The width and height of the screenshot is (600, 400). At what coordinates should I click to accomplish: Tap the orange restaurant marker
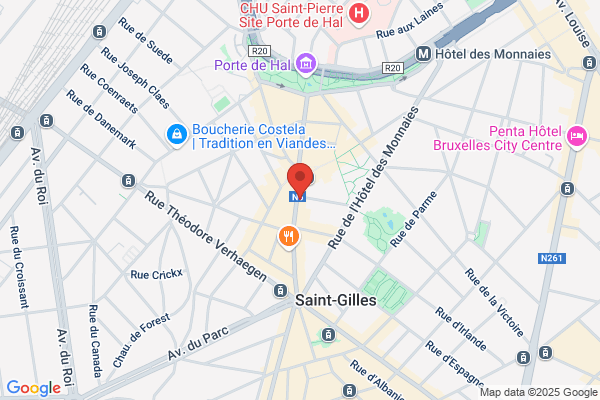click(x=289, y=238)
